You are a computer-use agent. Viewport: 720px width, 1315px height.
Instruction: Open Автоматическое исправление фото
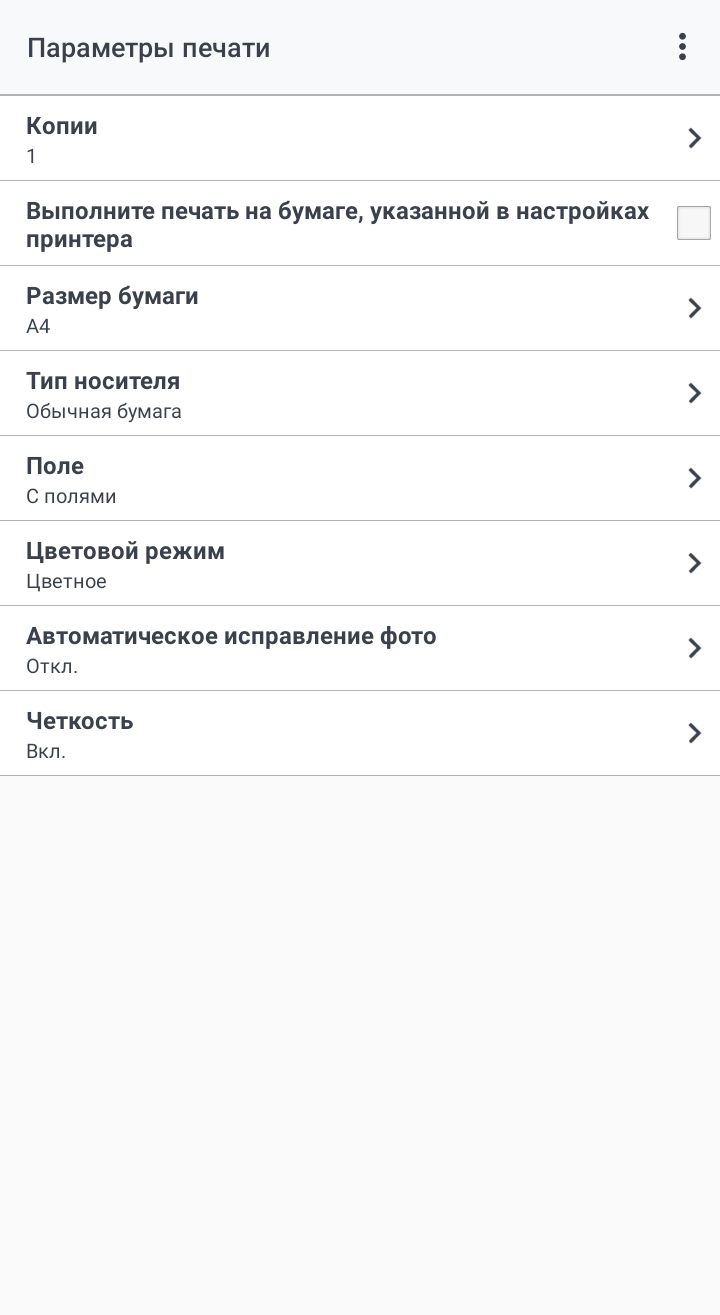pos(360,649)
